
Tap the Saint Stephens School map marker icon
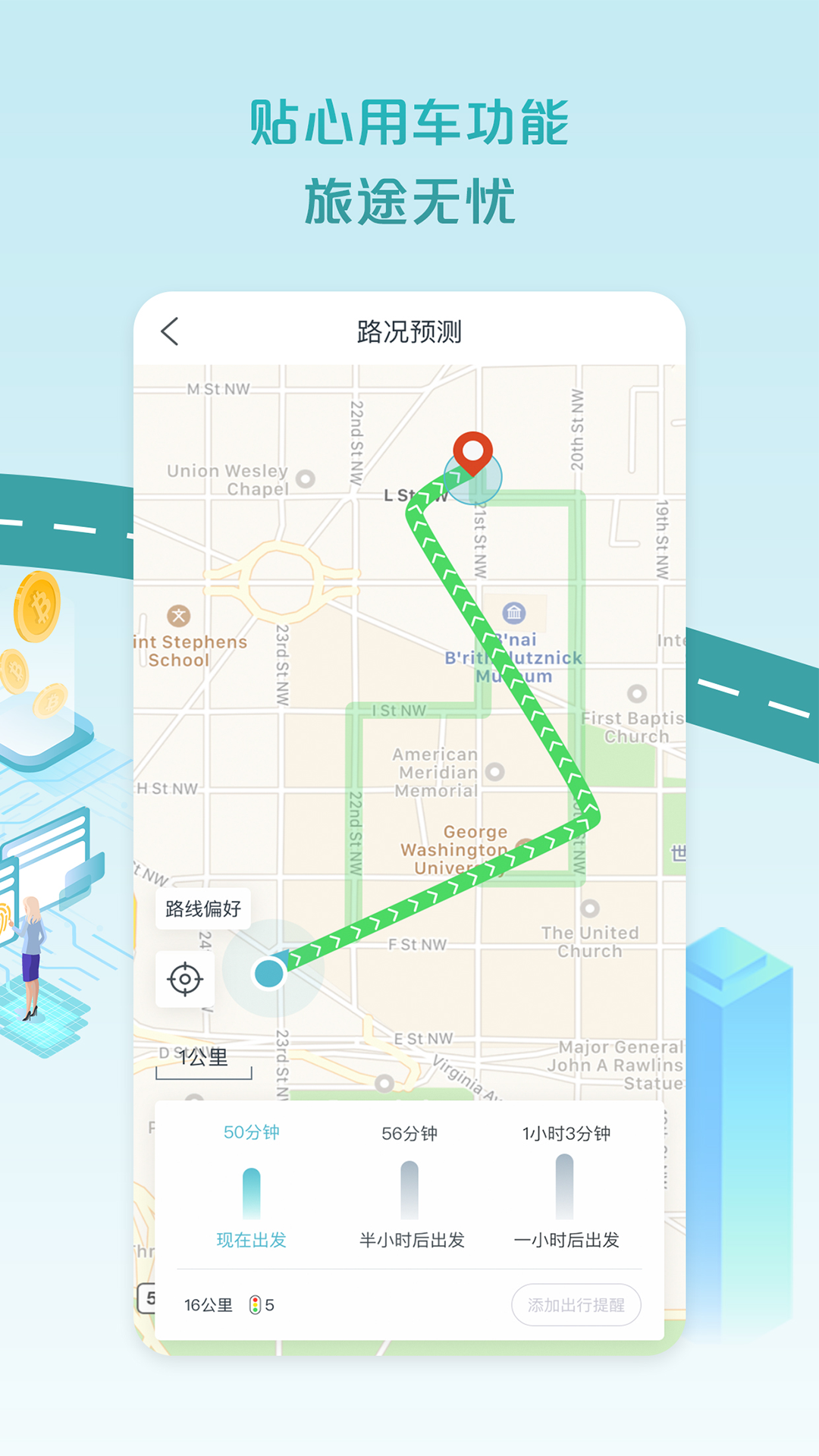point(179,616)
